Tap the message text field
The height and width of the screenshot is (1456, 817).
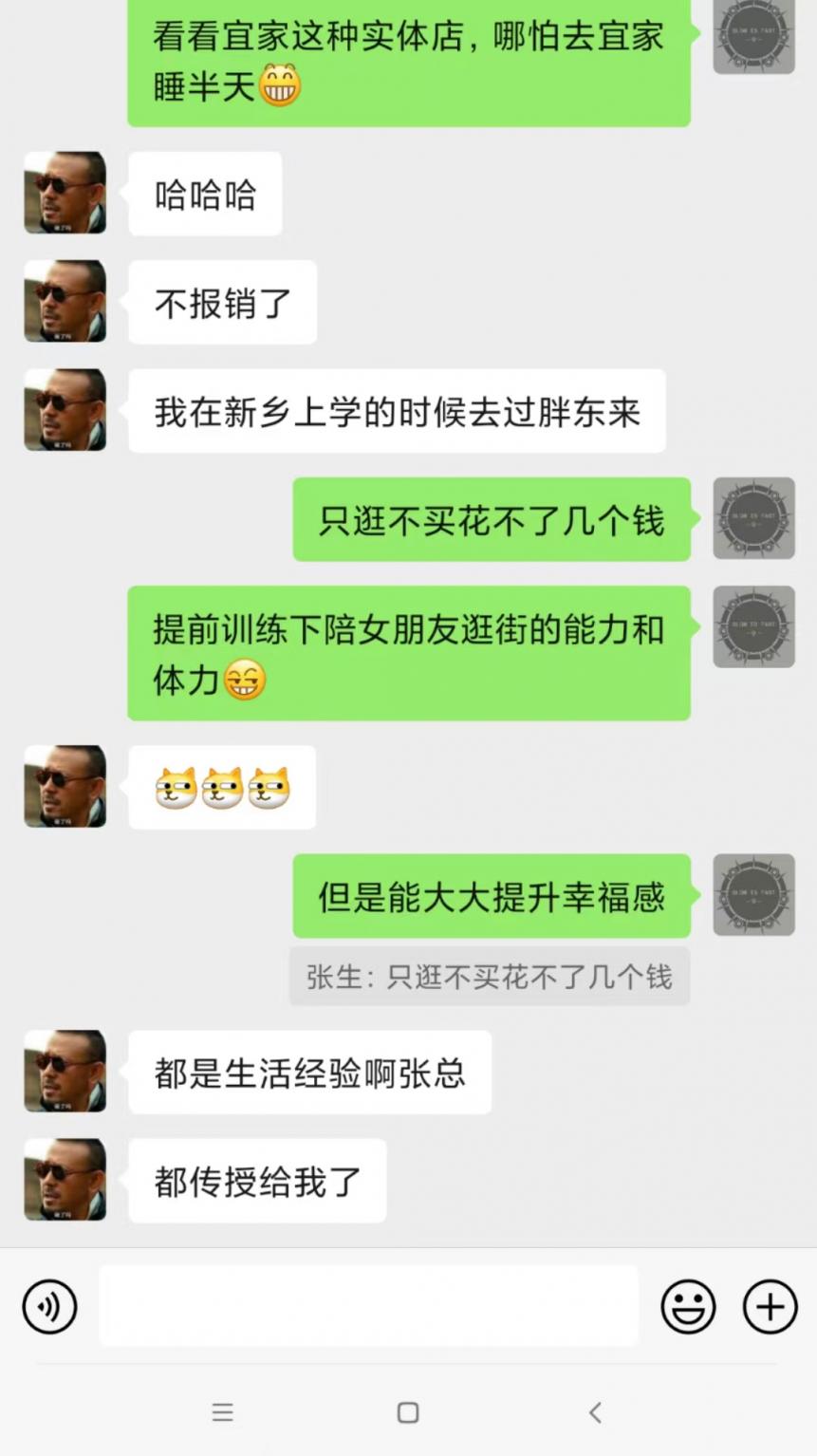pyautogui.click(x=369, y=1306)
